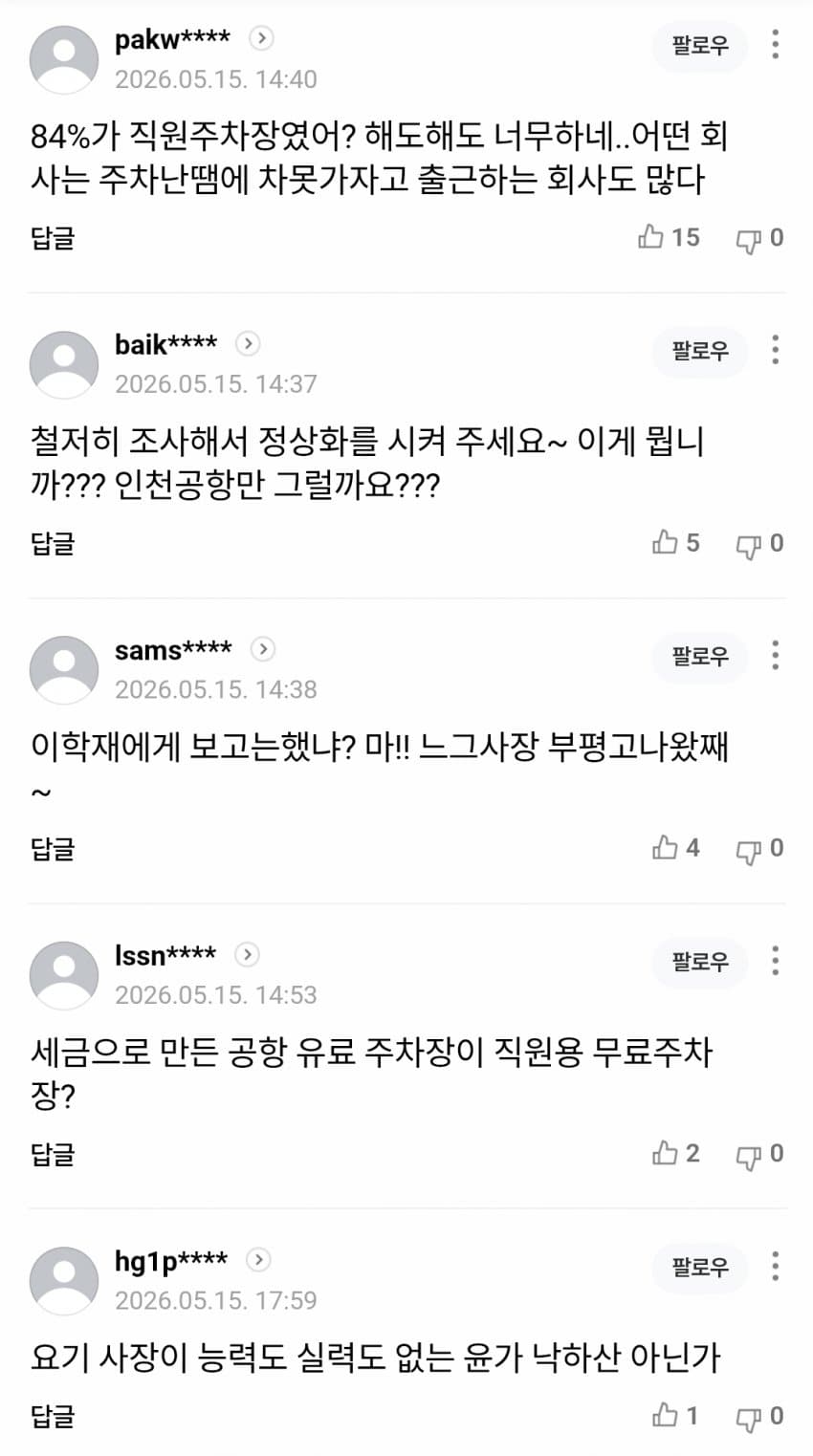The height and width of the screenshot is (1456, 813).
Task: Follow user hg1p****
Action: pyautogui.click(x=699, y=1267)
